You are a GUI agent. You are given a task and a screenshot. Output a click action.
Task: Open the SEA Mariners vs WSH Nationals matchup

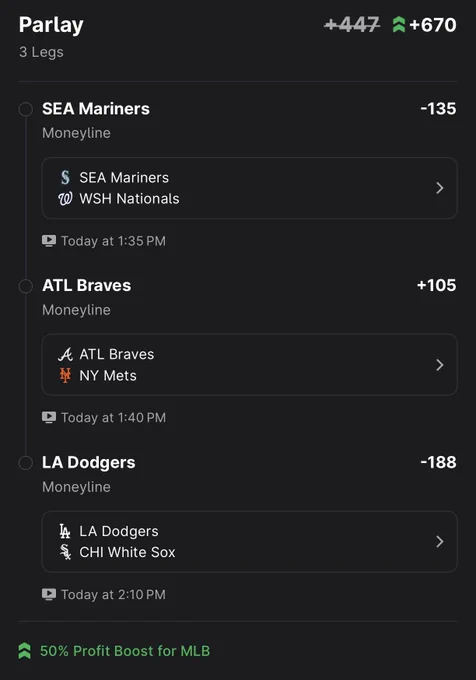[249, 188]
